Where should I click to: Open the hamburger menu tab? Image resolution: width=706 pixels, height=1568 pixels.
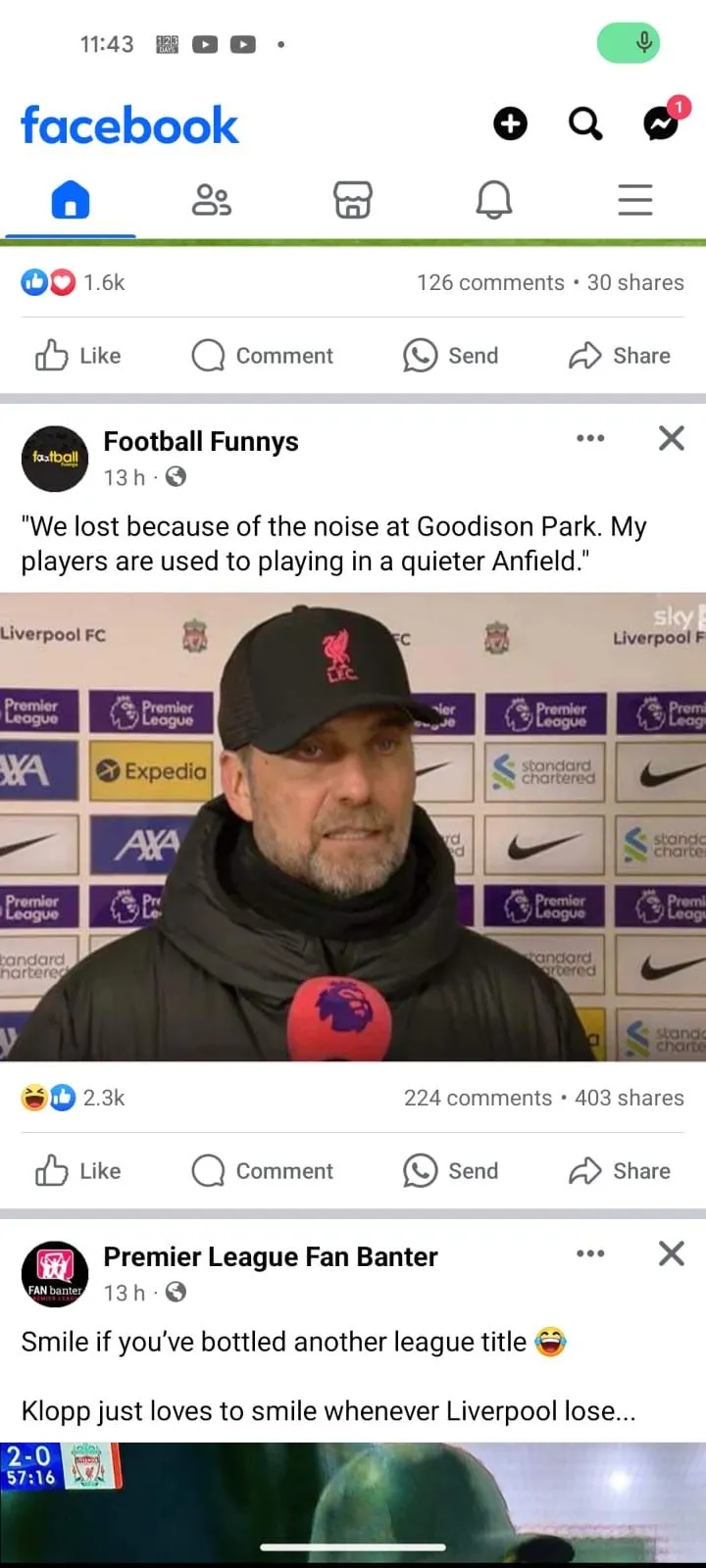pyautogui.click(x=635, y=200)
